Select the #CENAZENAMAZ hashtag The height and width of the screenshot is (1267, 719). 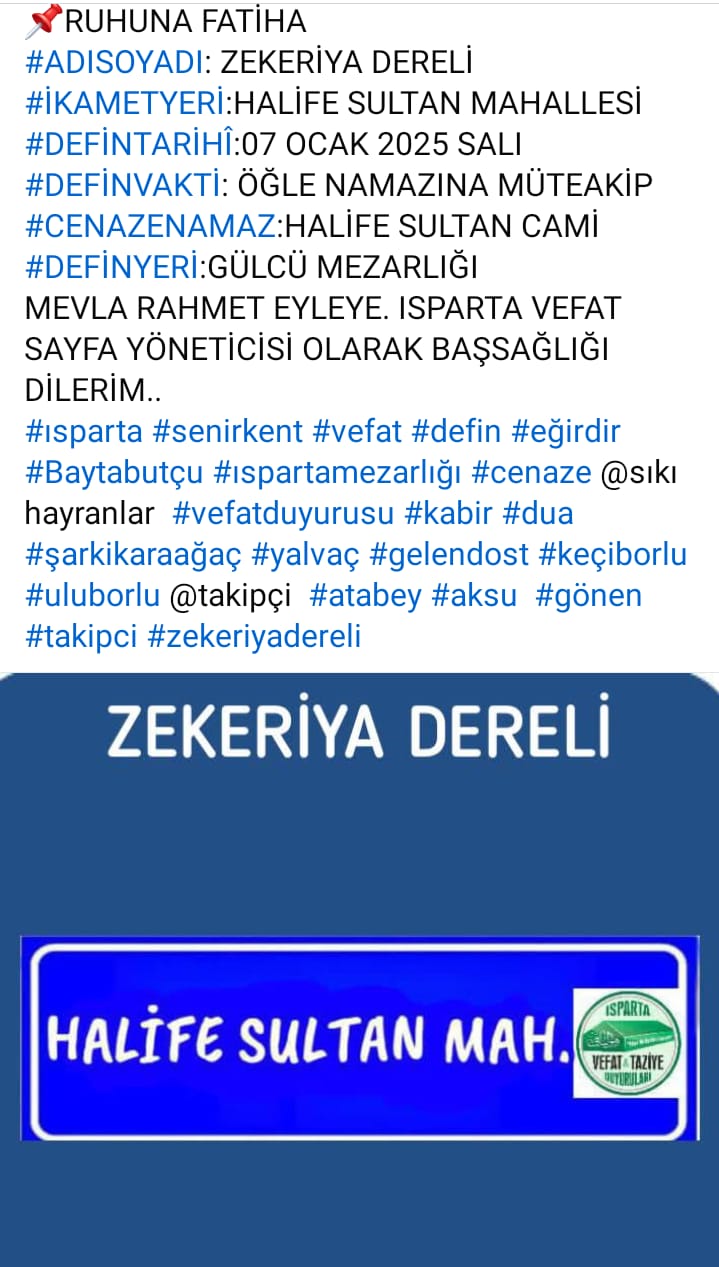click(150, 226)
